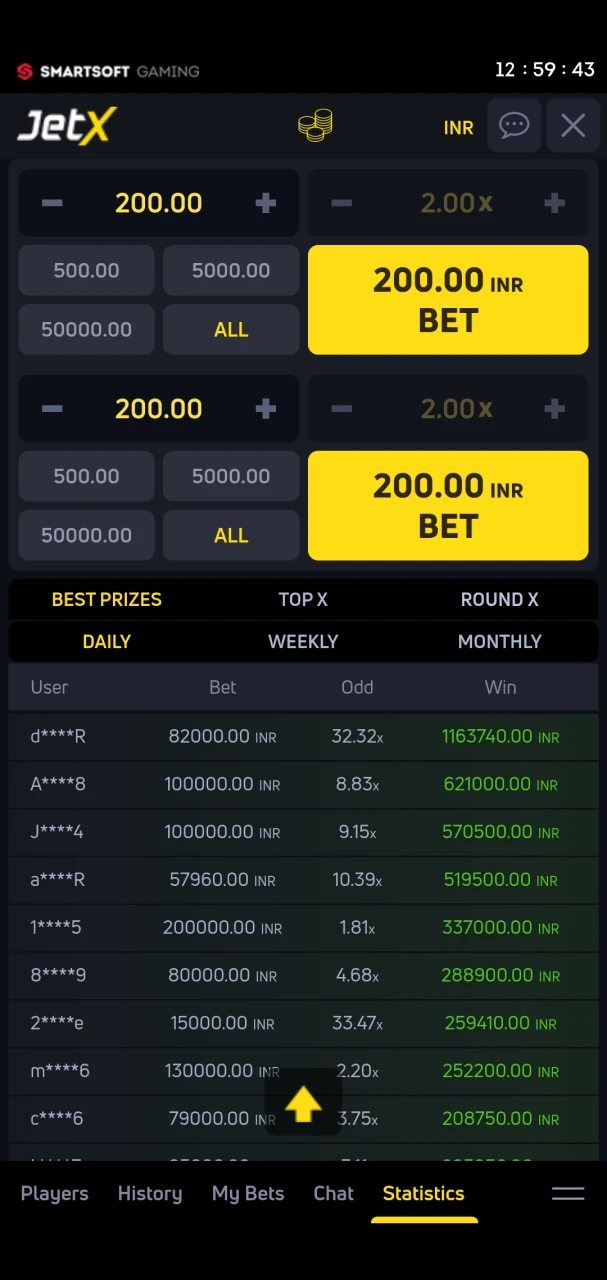Select 50000.00 preset in second bet panel
Viewport: 607px width, 1280px height.
87,535
